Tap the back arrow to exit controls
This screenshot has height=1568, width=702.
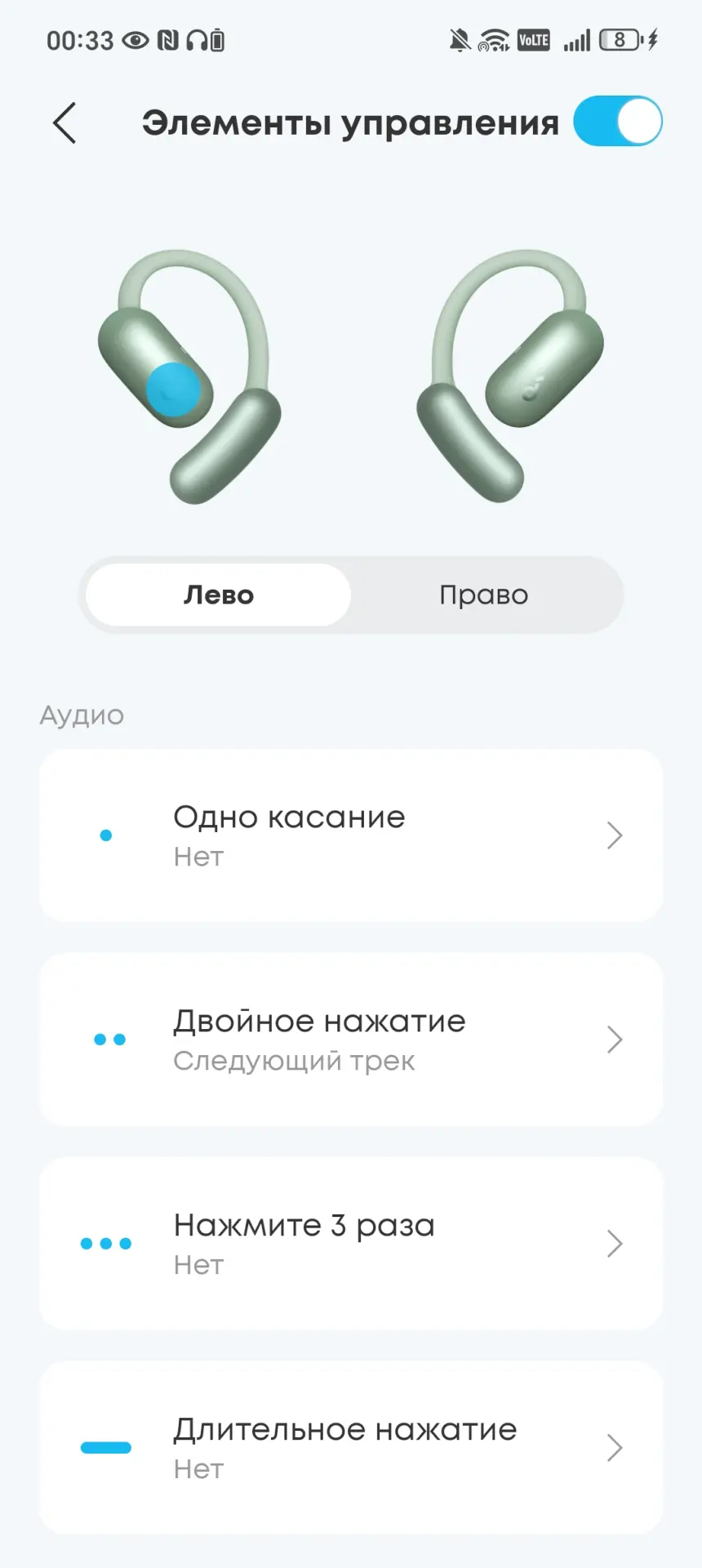pyautogui.click(x=64, y=121)
